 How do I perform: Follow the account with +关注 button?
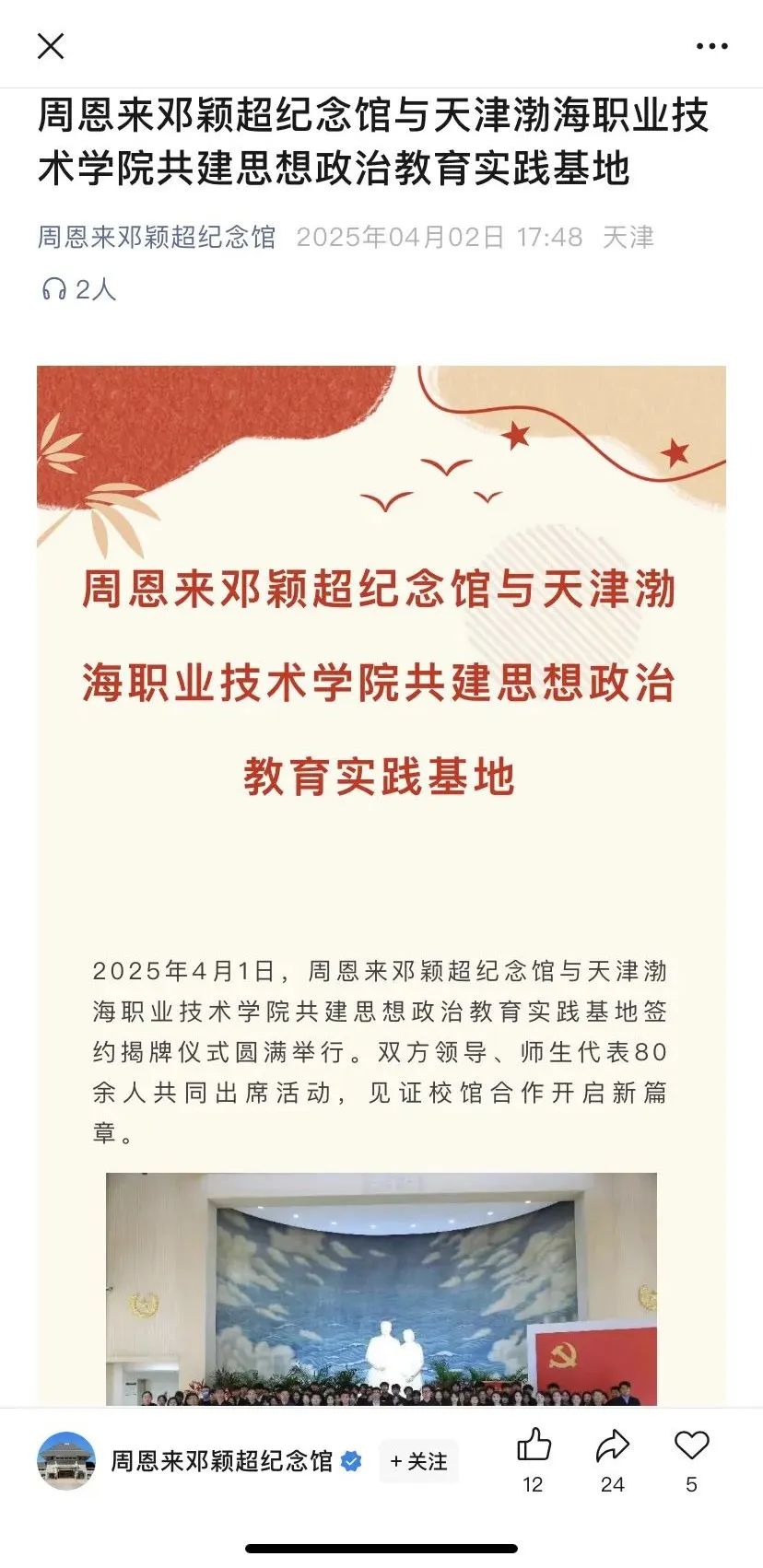(x=418, y=1461)
